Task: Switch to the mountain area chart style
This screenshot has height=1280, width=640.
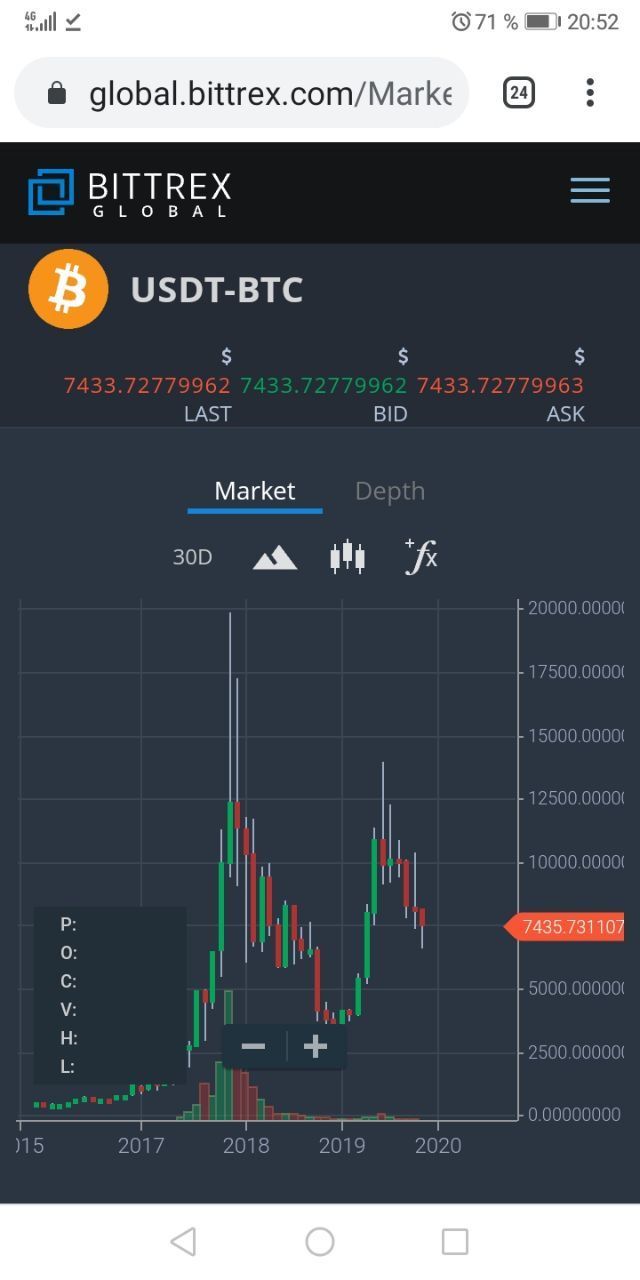Action: click(275, 557)
